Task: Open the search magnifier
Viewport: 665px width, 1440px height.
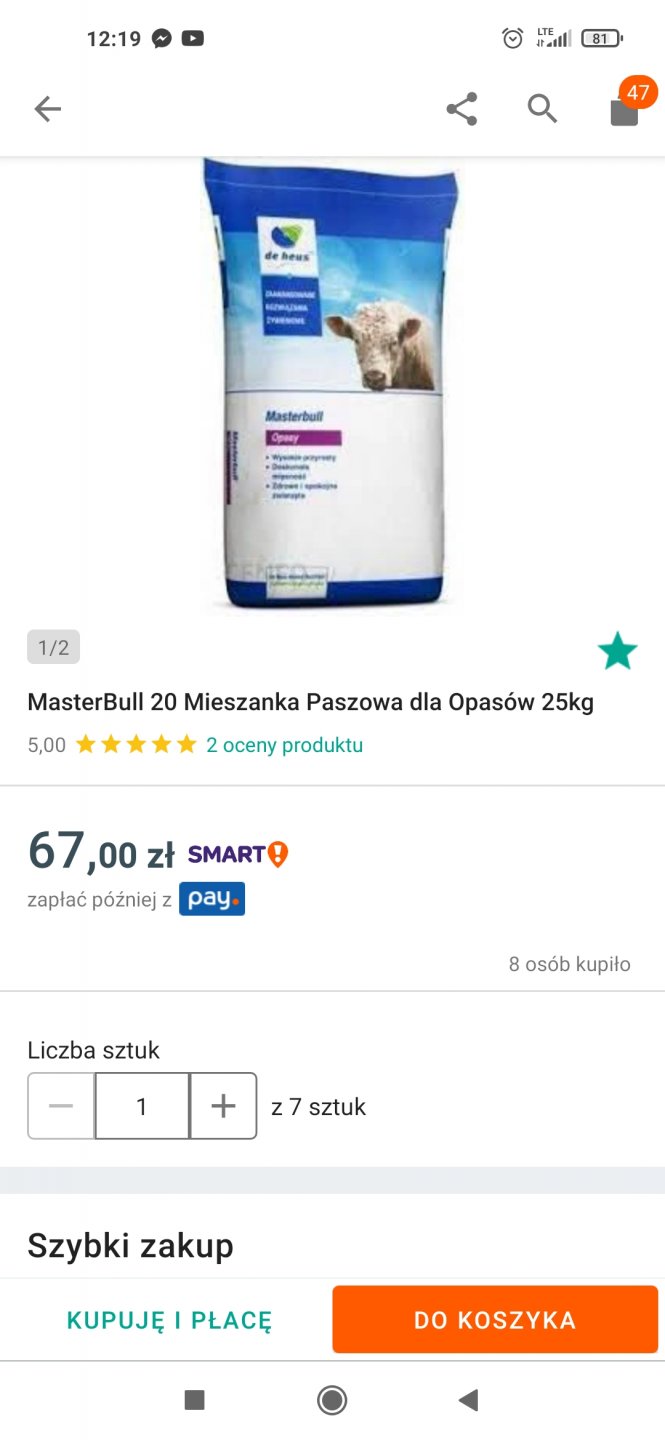Action: coord(542,109)
